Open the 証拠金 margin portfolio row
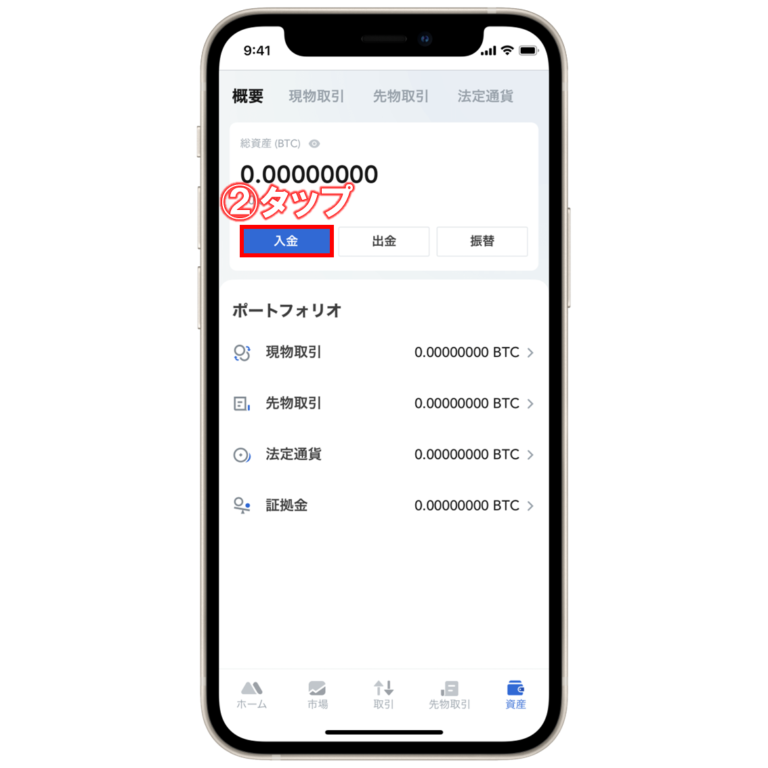 [x=384, y=505]
